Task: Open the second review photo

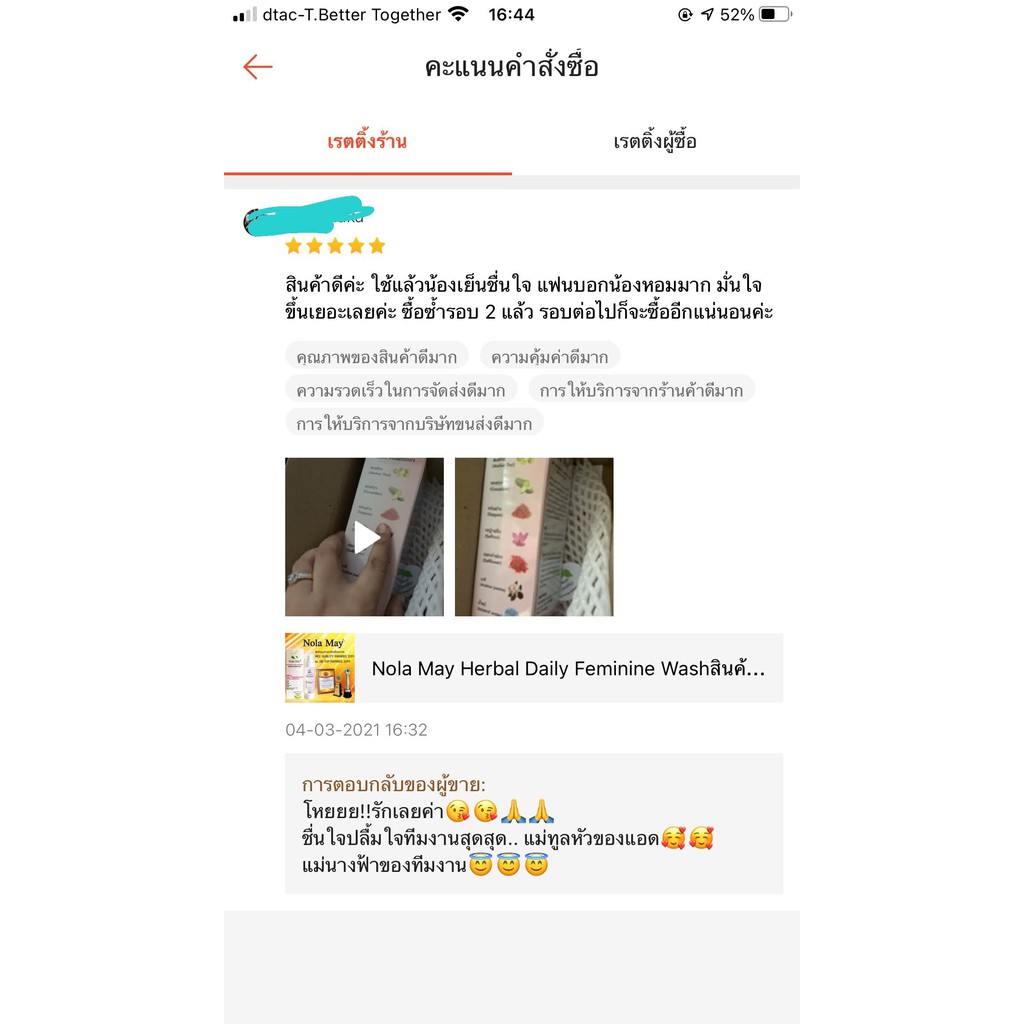Action: point(534,537)
